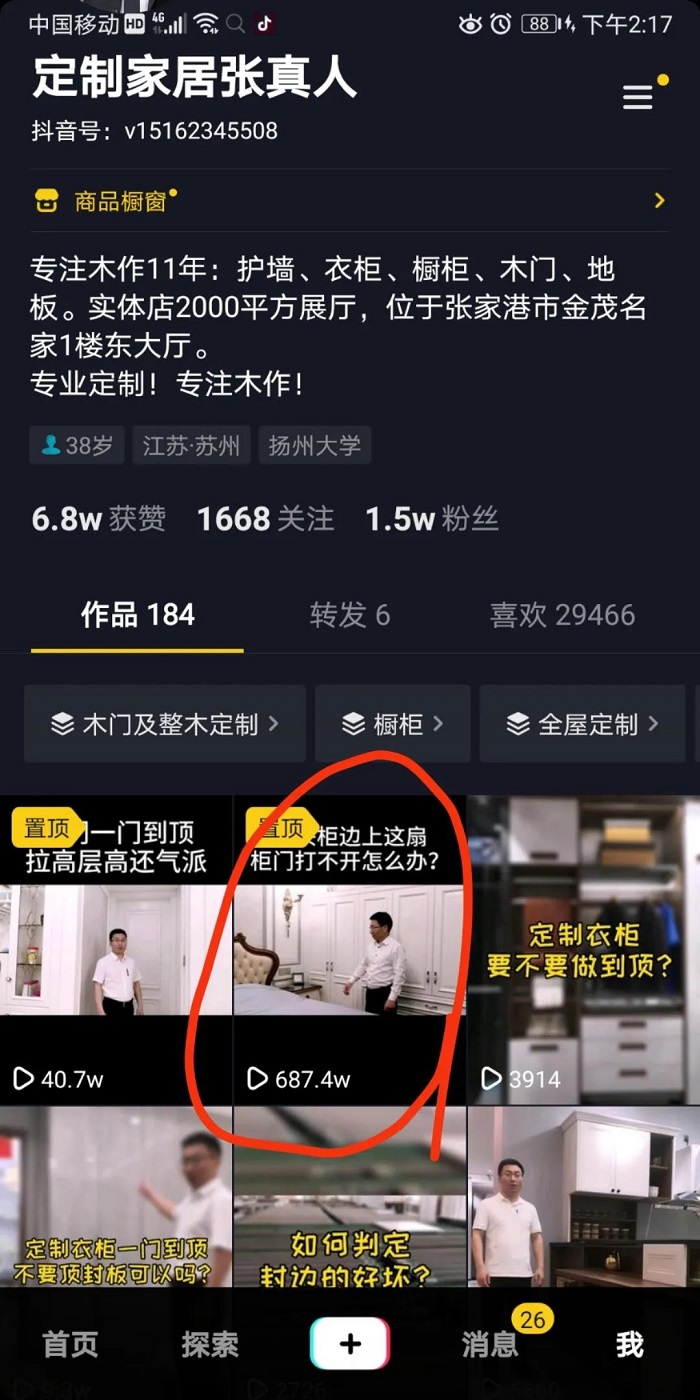The width and height of the screenshot is (700, 1400).
Task: Switch to the 喜欢 29466 tab
Action: tap(562, 615)
